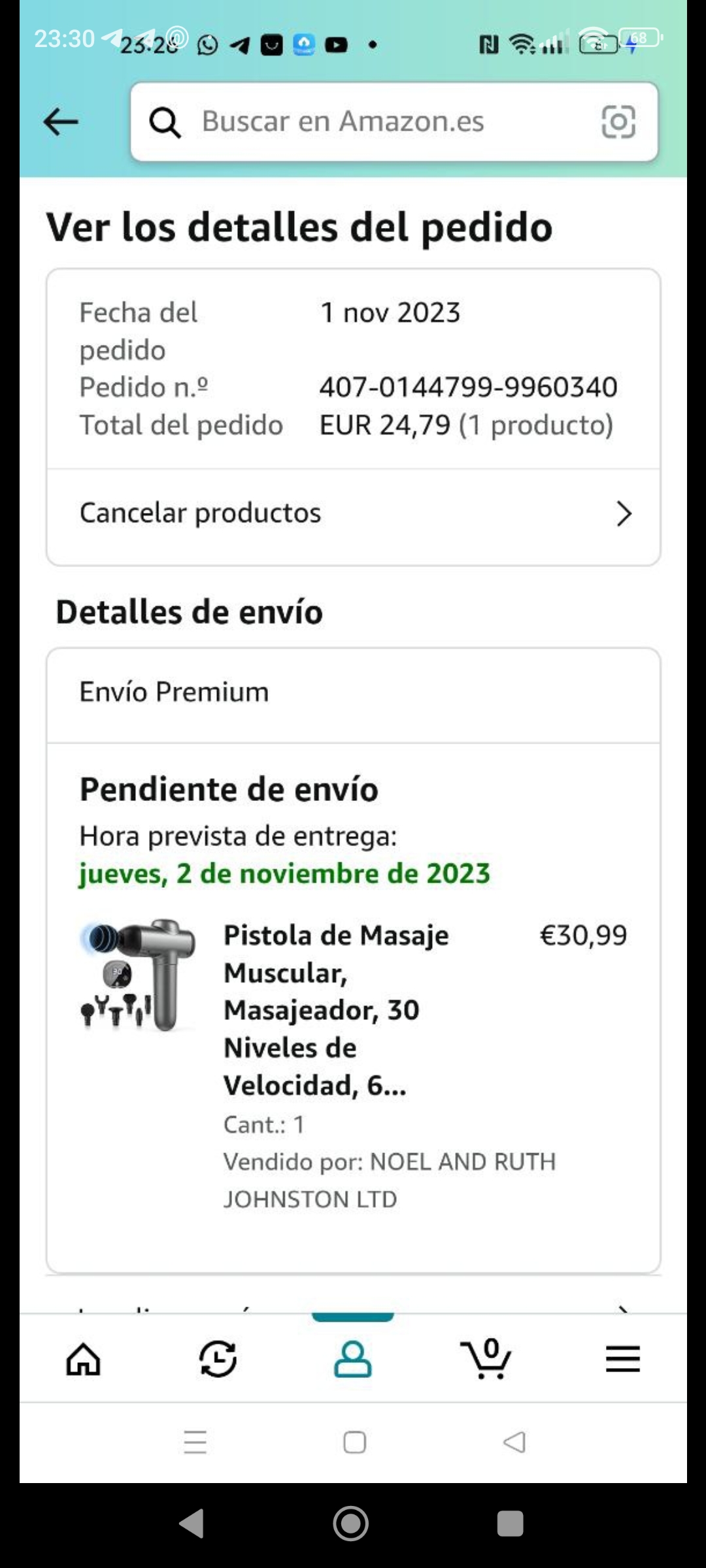Open Cancelar productos
Screen dimensions: 706x1568
click(x=353, y=514)
